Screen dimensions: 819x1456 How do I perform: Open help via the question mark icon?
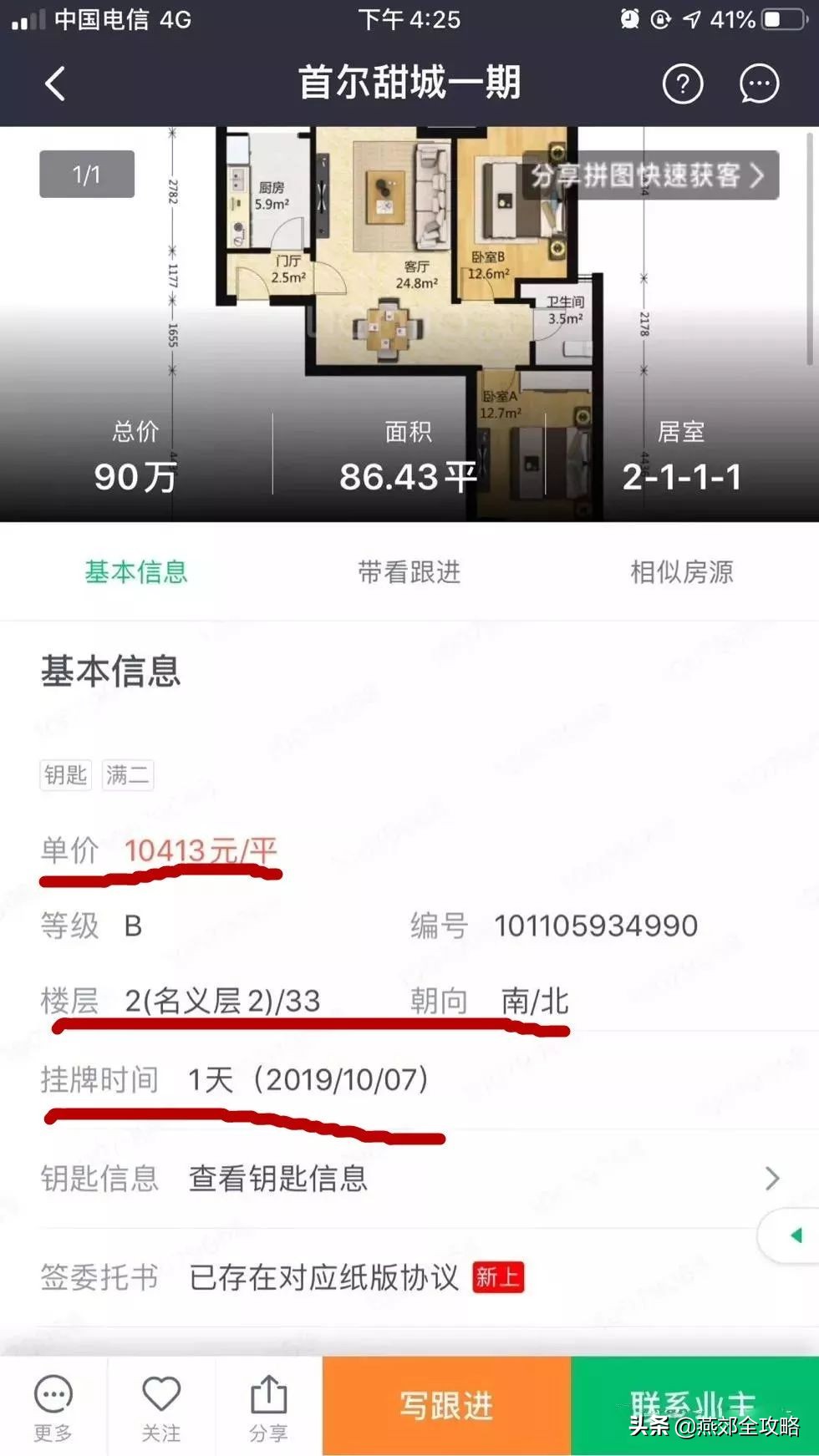pos(683,83)
